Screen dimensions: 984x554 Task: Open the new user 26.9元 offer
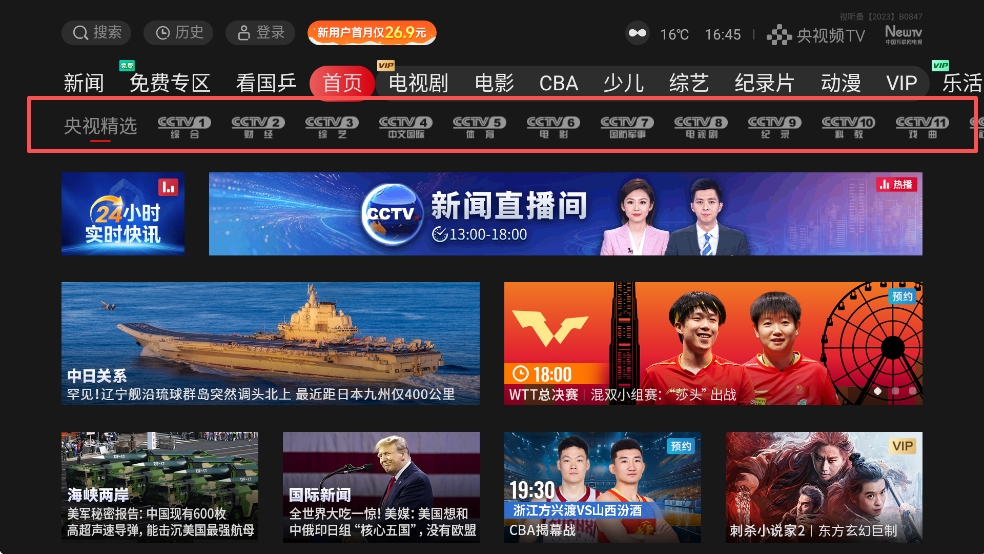click(372, 33)
